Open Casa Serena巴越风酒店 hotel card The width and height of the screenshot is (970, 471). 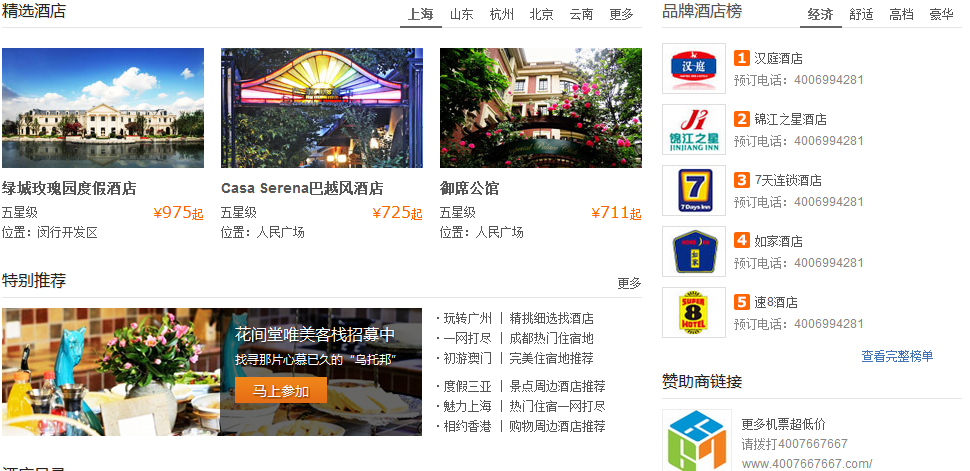pos(301,188)
